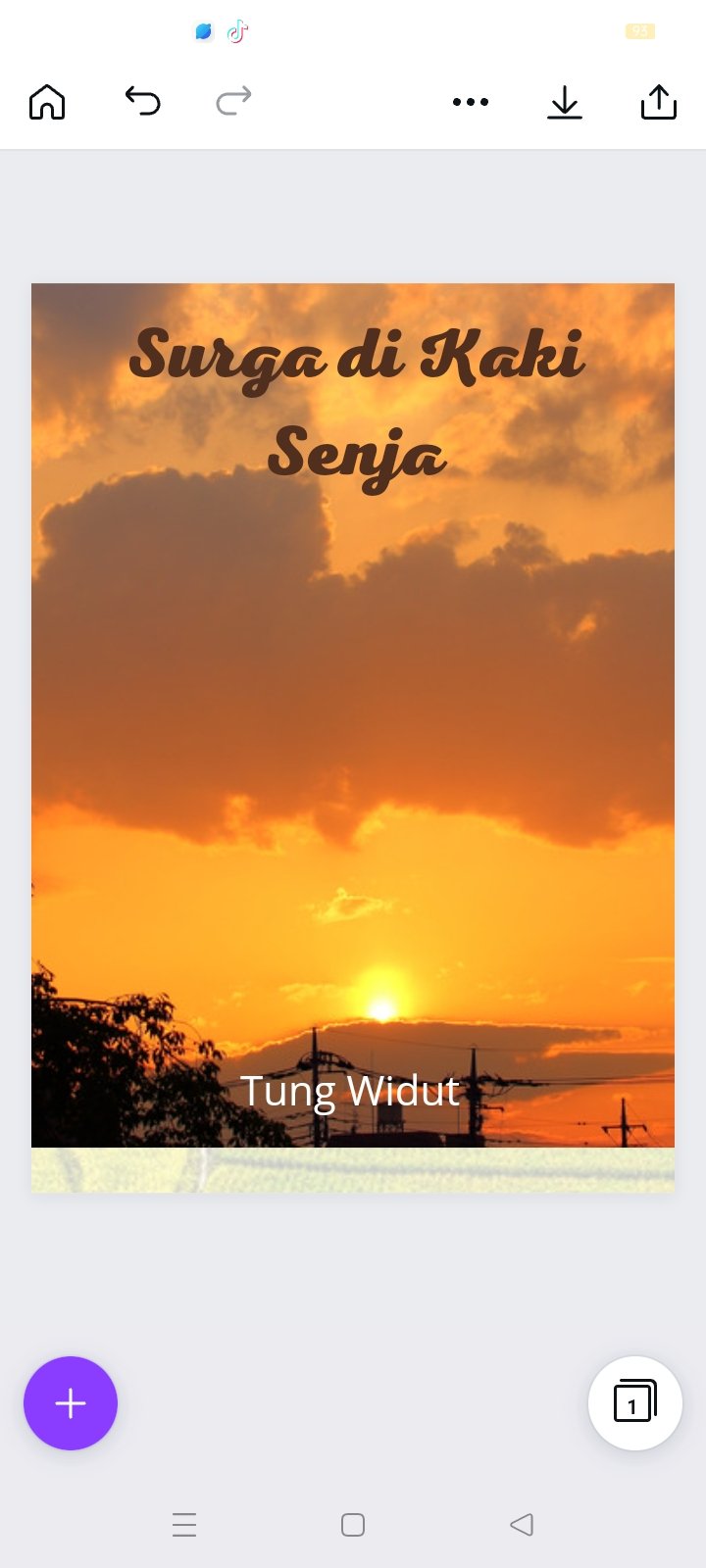The image size is (706, 1568).
Task: Redo the previous action
Action: [x=233, y=101]
